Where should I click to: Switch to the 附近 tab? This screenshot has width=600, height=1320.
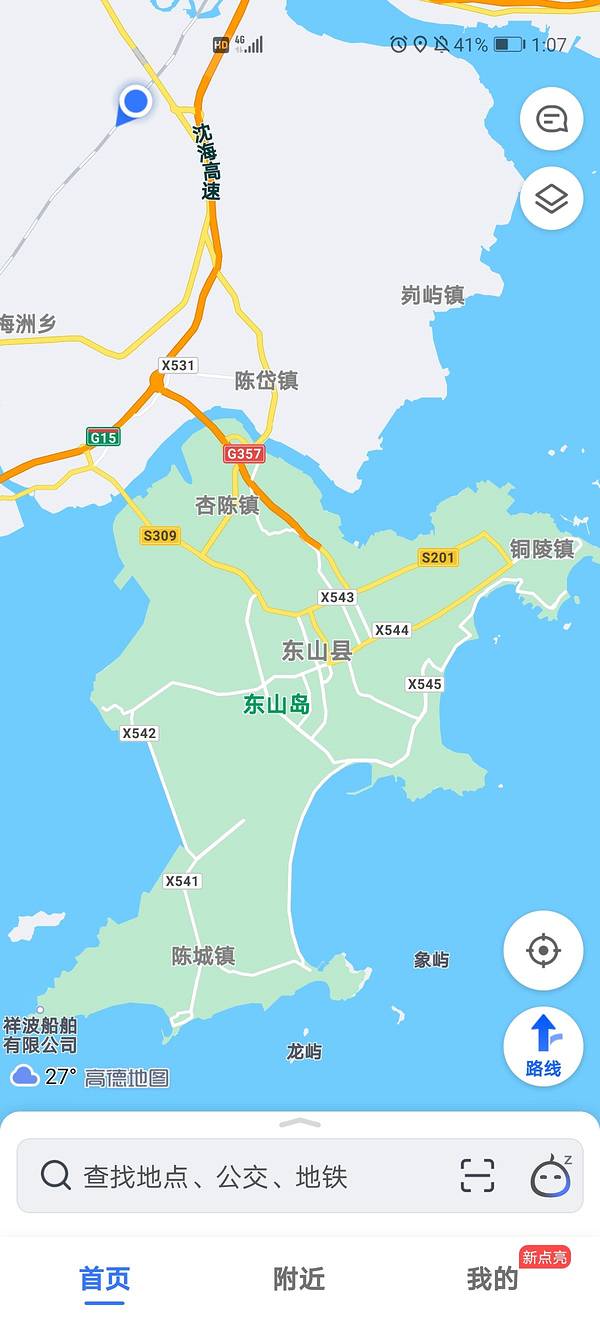(x=299, y=1279)
